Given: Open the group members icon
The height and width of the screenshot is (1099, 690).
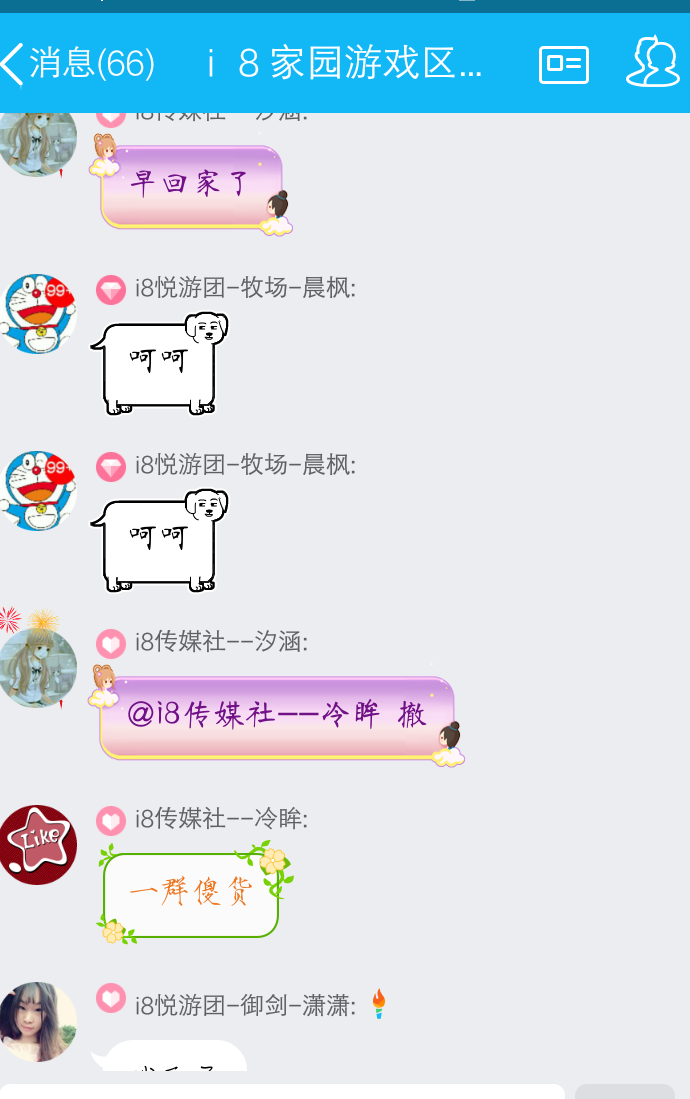Looking at the screenshot, I should click(x=652, y=63).
